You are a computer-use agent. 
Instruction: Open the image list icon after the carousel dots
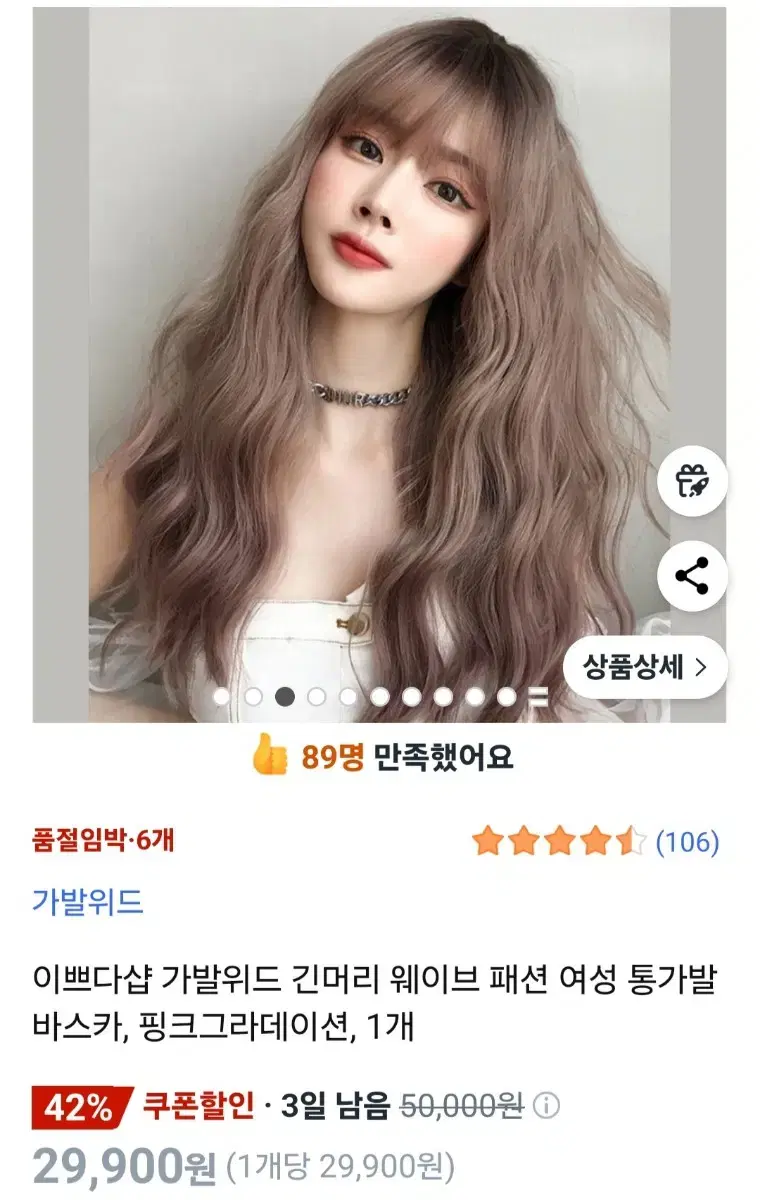540,695
